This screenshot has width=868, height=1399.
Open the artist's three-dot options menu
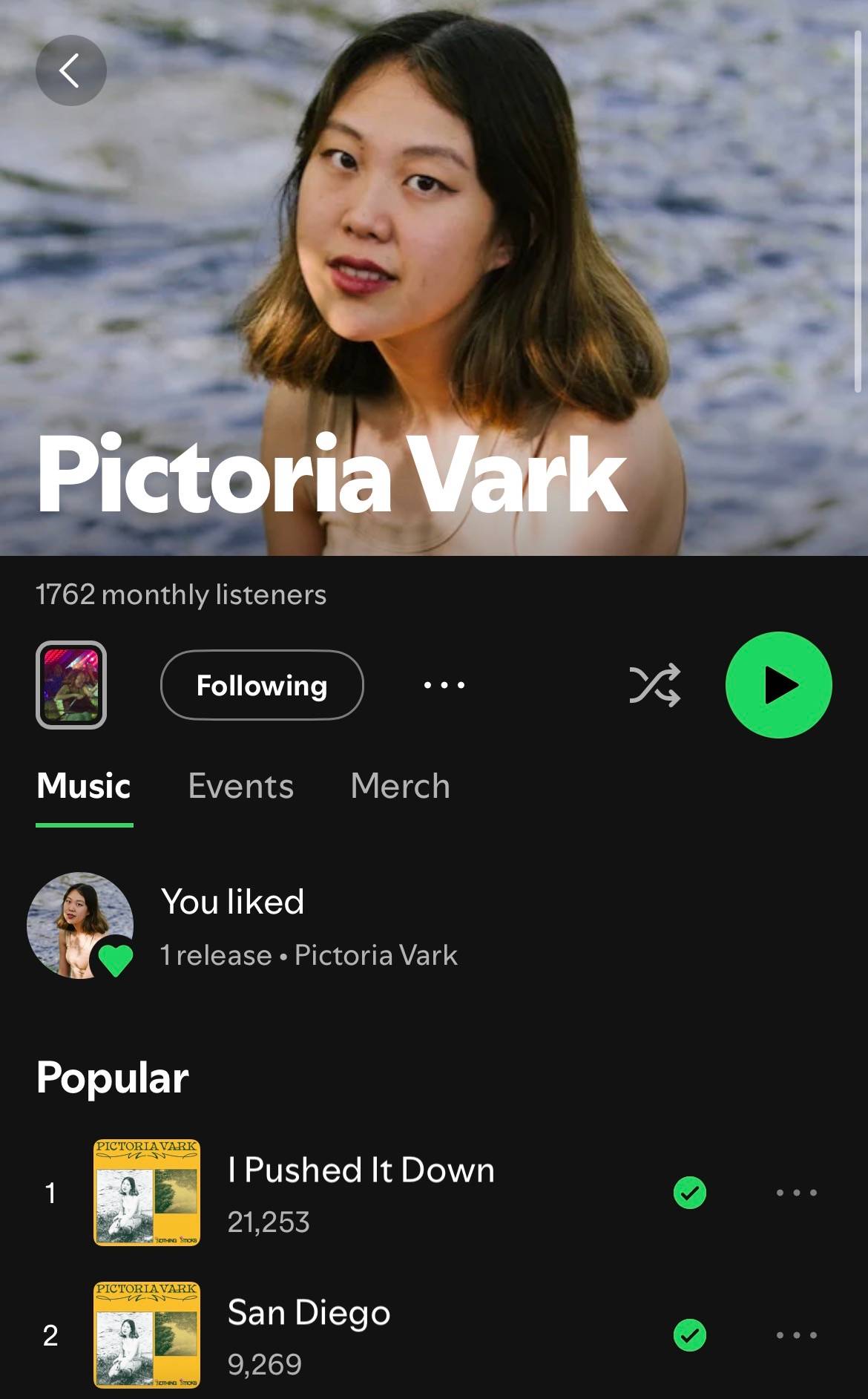444,685
